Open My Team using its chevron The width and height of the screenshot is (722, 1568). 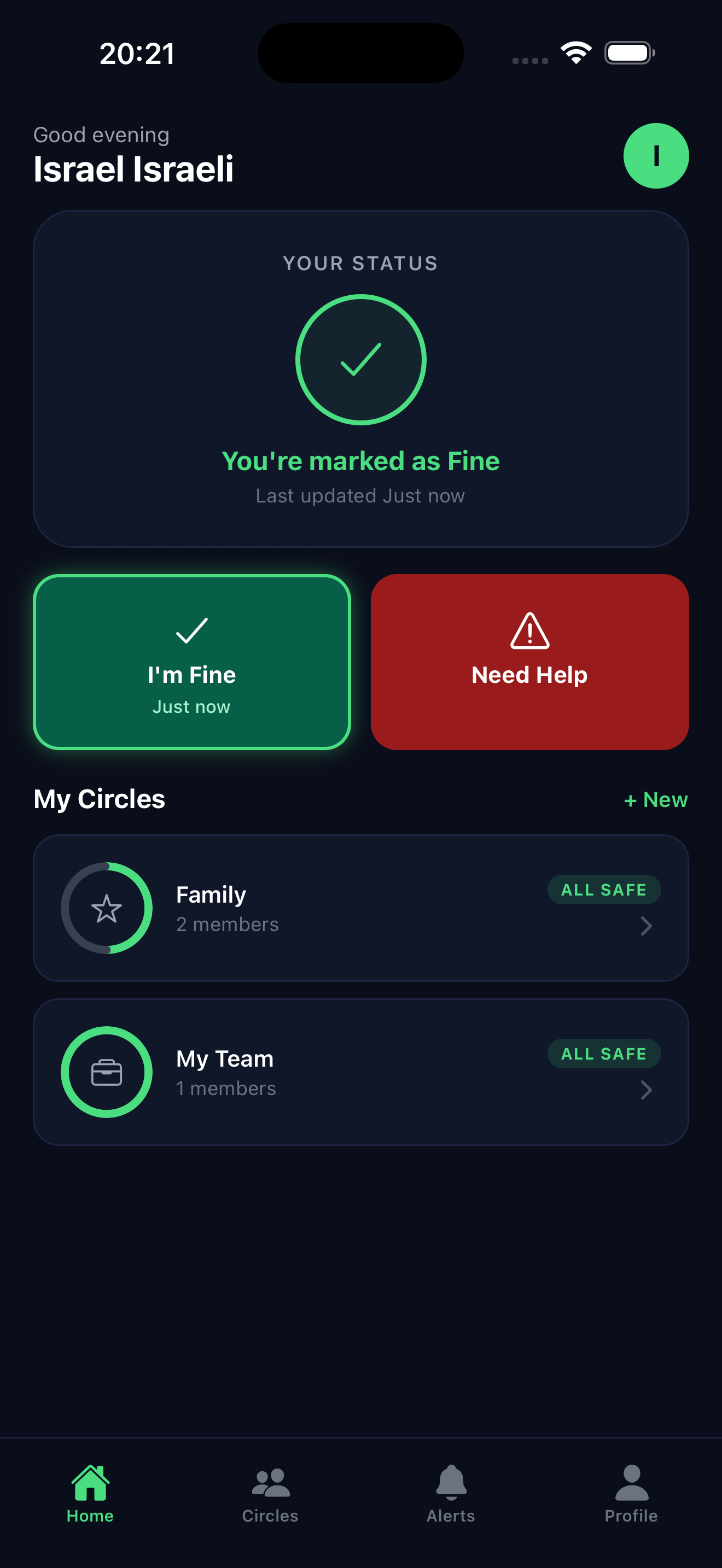(647, 1090)
